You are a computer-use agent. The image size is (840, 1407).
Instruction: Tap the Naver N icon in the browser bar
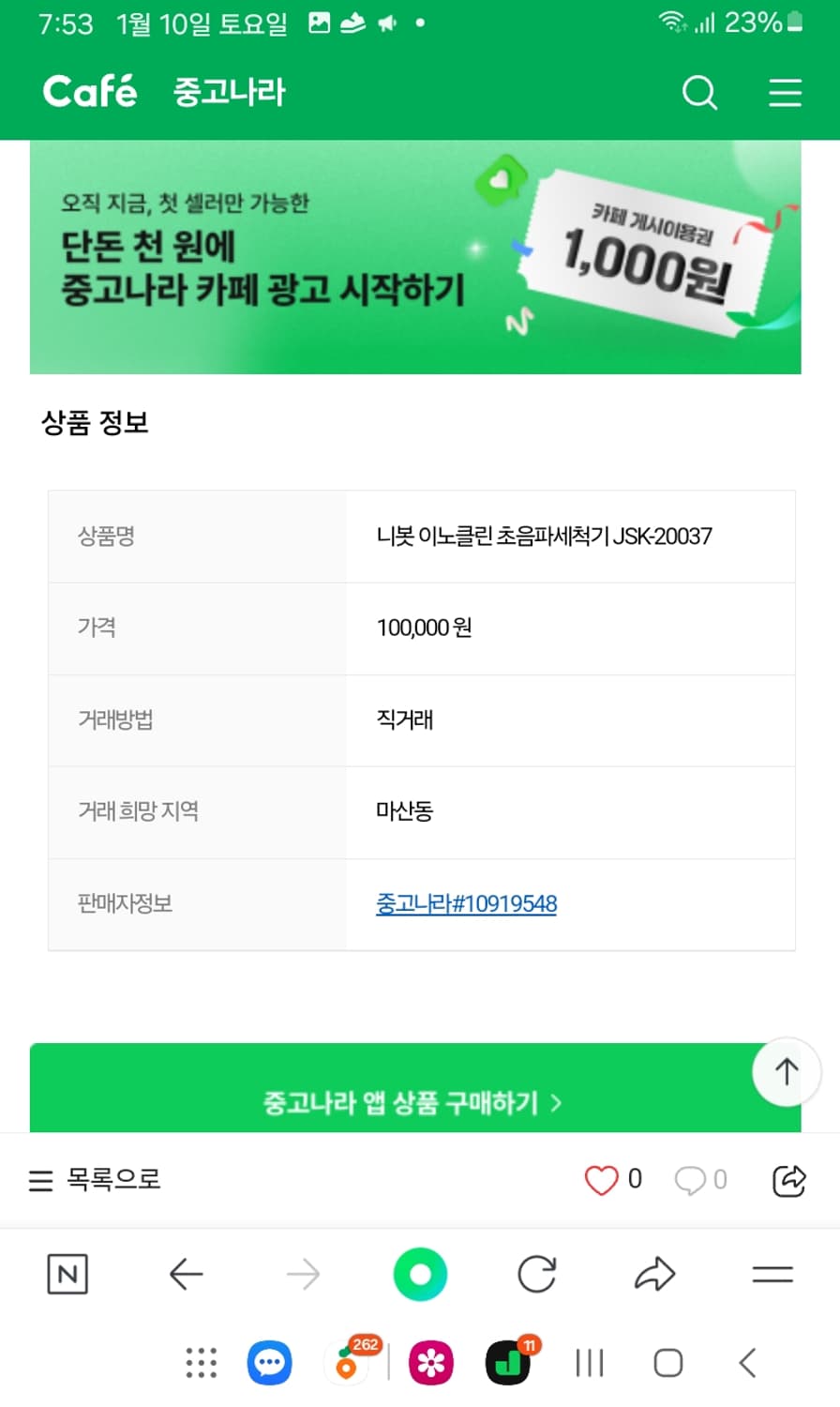tap(67, 1274)
